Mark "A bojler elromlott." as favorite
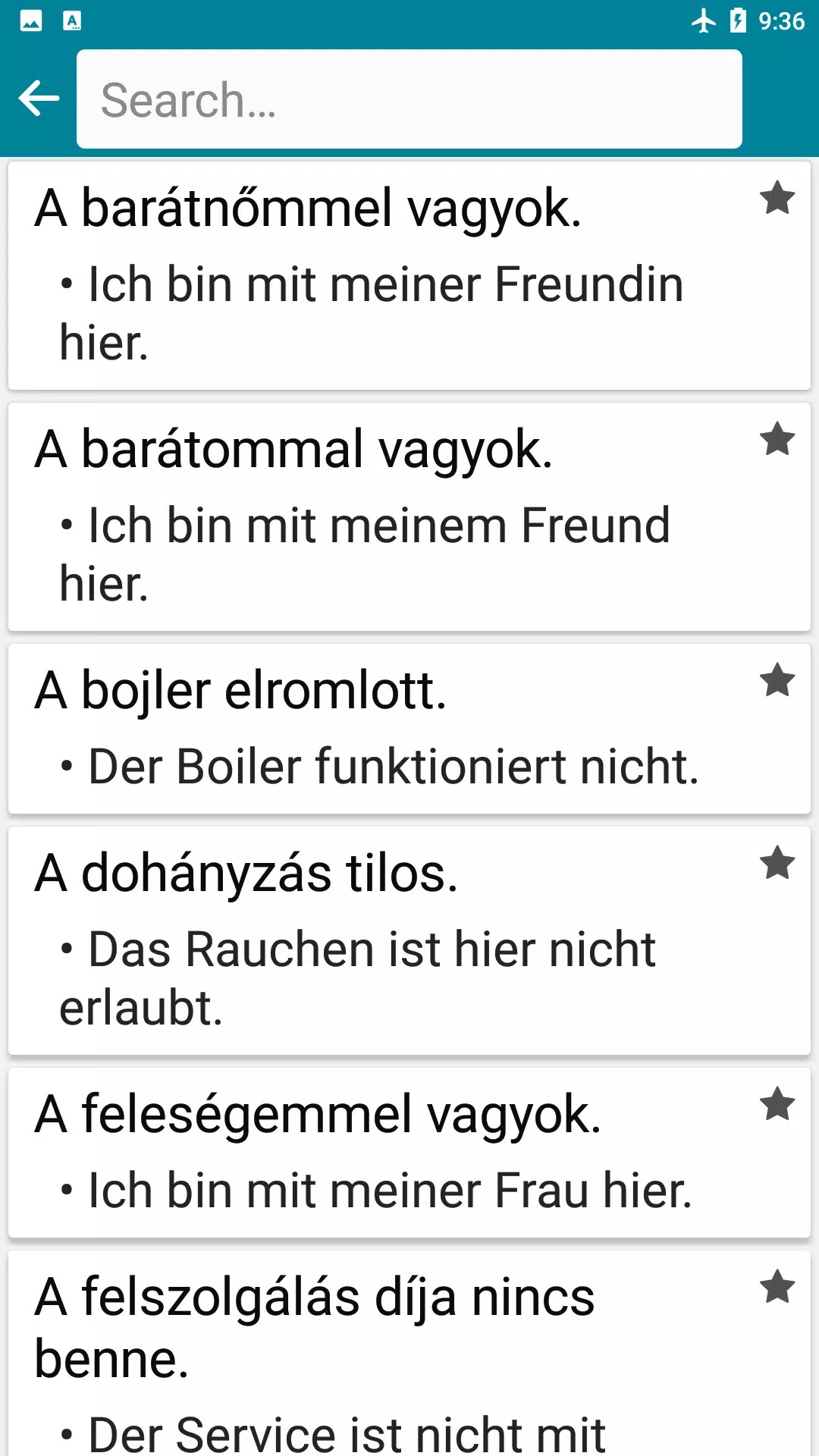Viewport: 819px width, 1456px height. (x=777, y=680)
